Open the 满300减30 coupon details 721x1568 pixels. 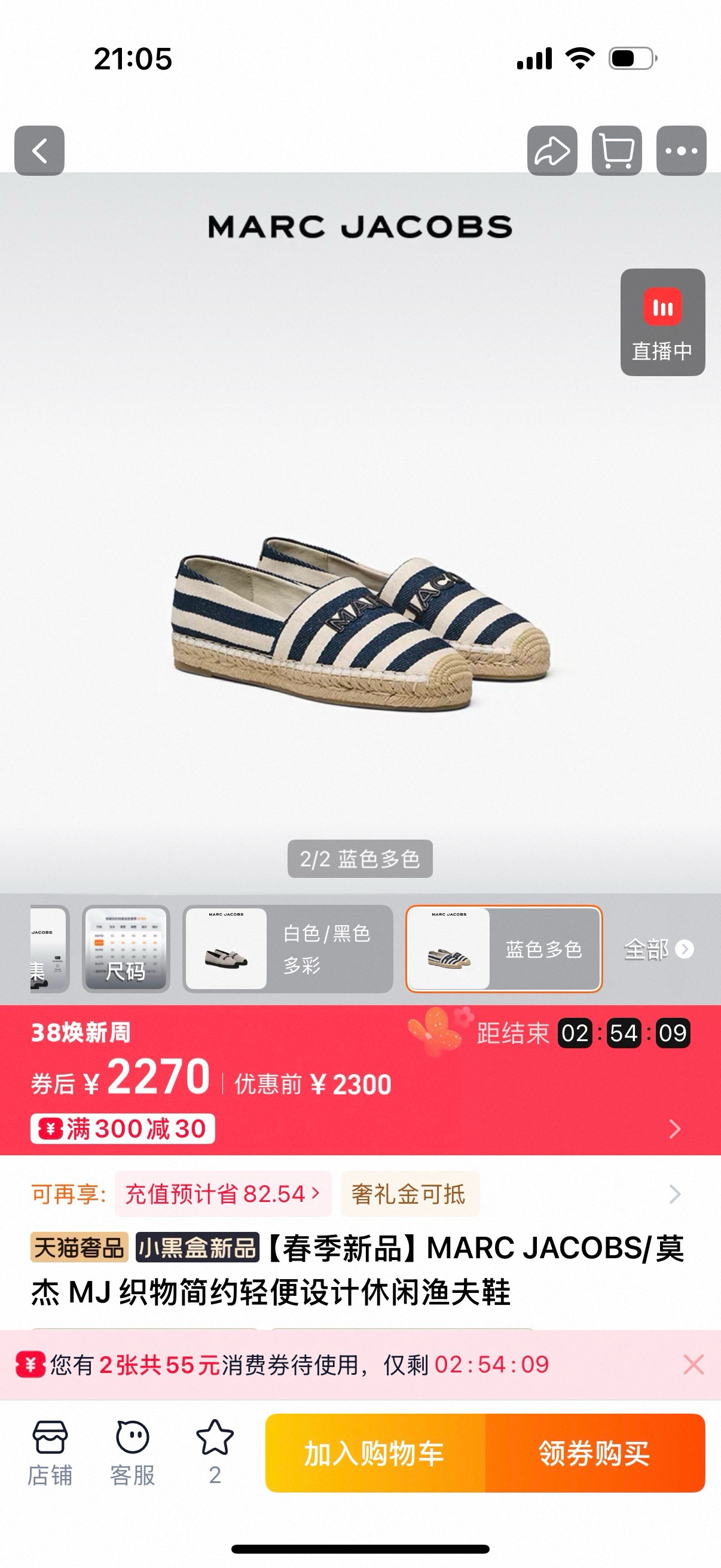pos(123,1128)
